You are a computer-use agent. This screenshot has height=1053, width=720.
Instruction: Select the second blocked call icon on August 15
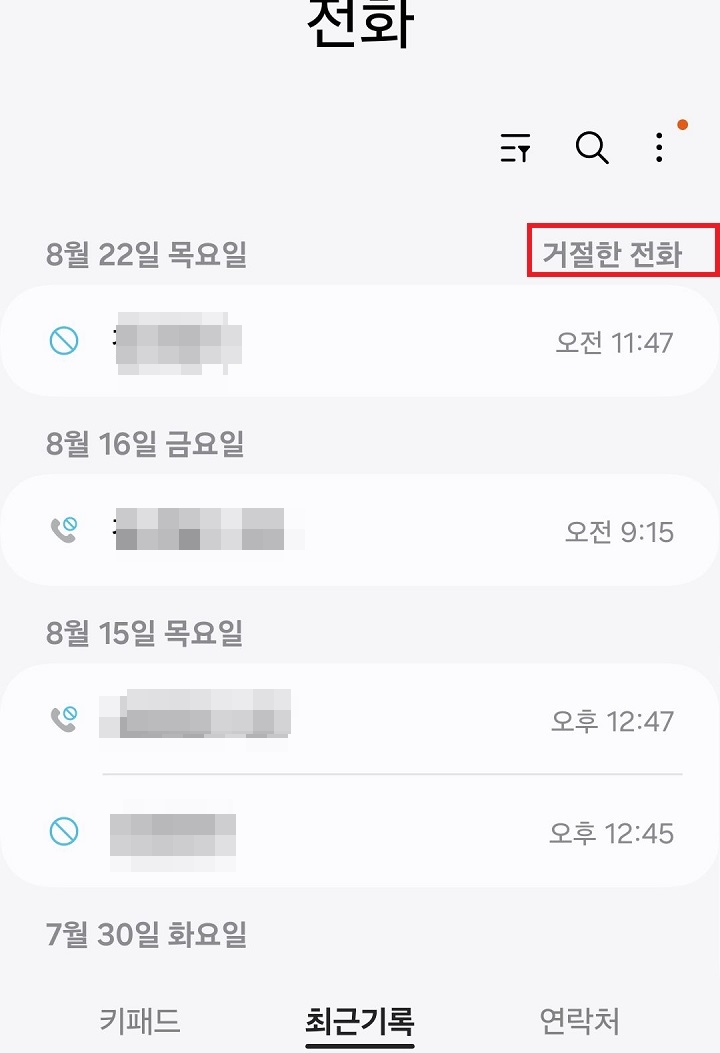pyautogui.click(x=66, y=833)
